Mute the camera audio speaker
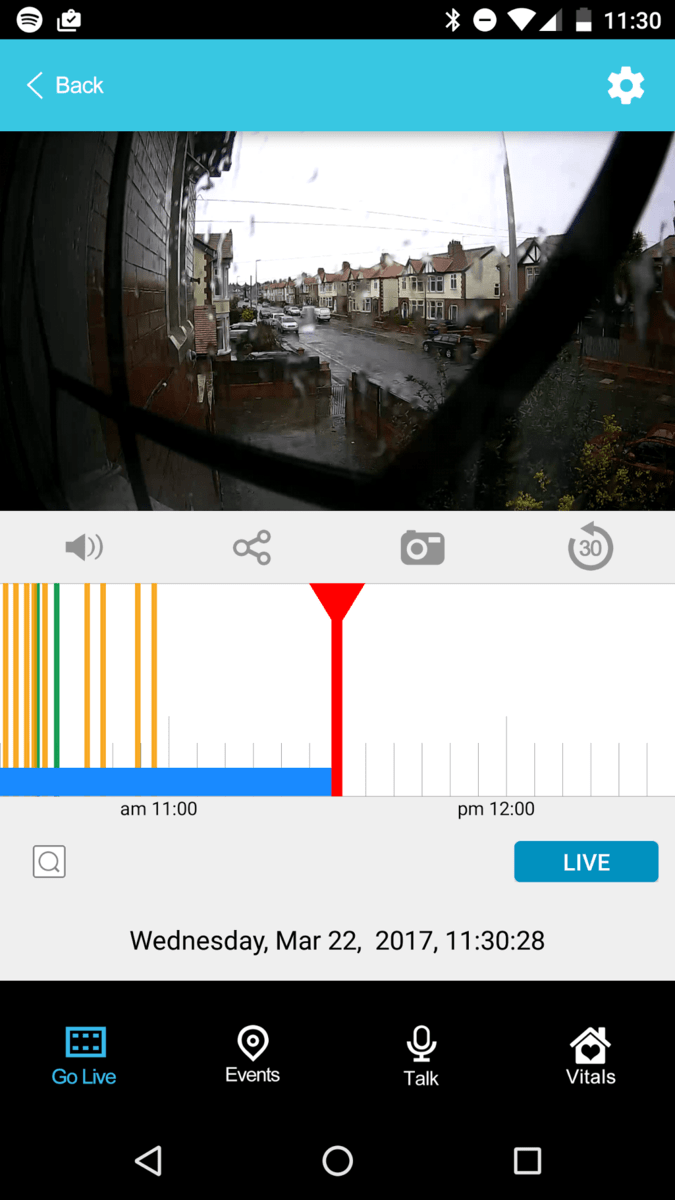675x1200 pixels. (84, 547)
